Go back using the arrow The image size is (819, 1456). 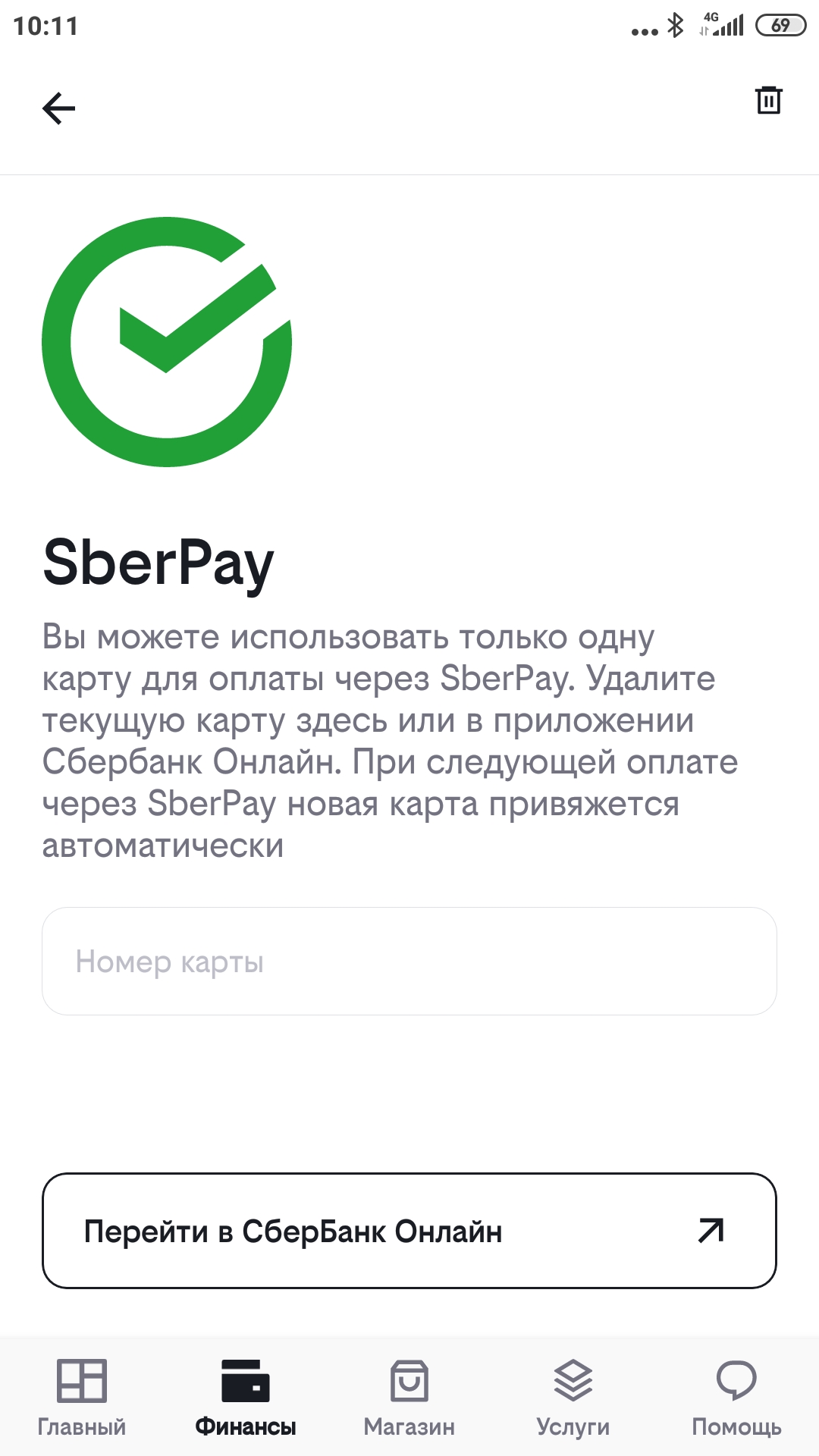58,108
